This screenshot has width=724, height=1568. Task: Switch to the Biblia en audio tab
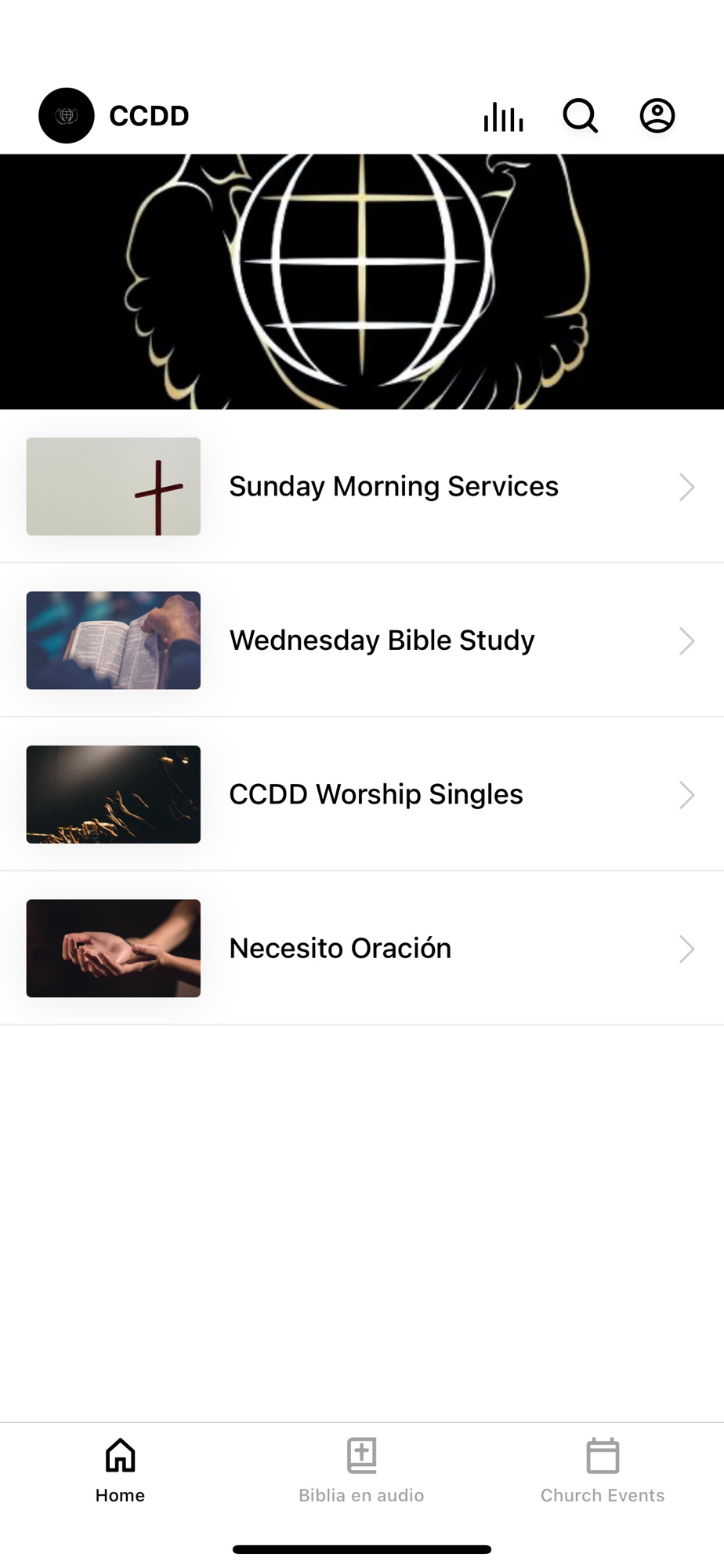361,1470
